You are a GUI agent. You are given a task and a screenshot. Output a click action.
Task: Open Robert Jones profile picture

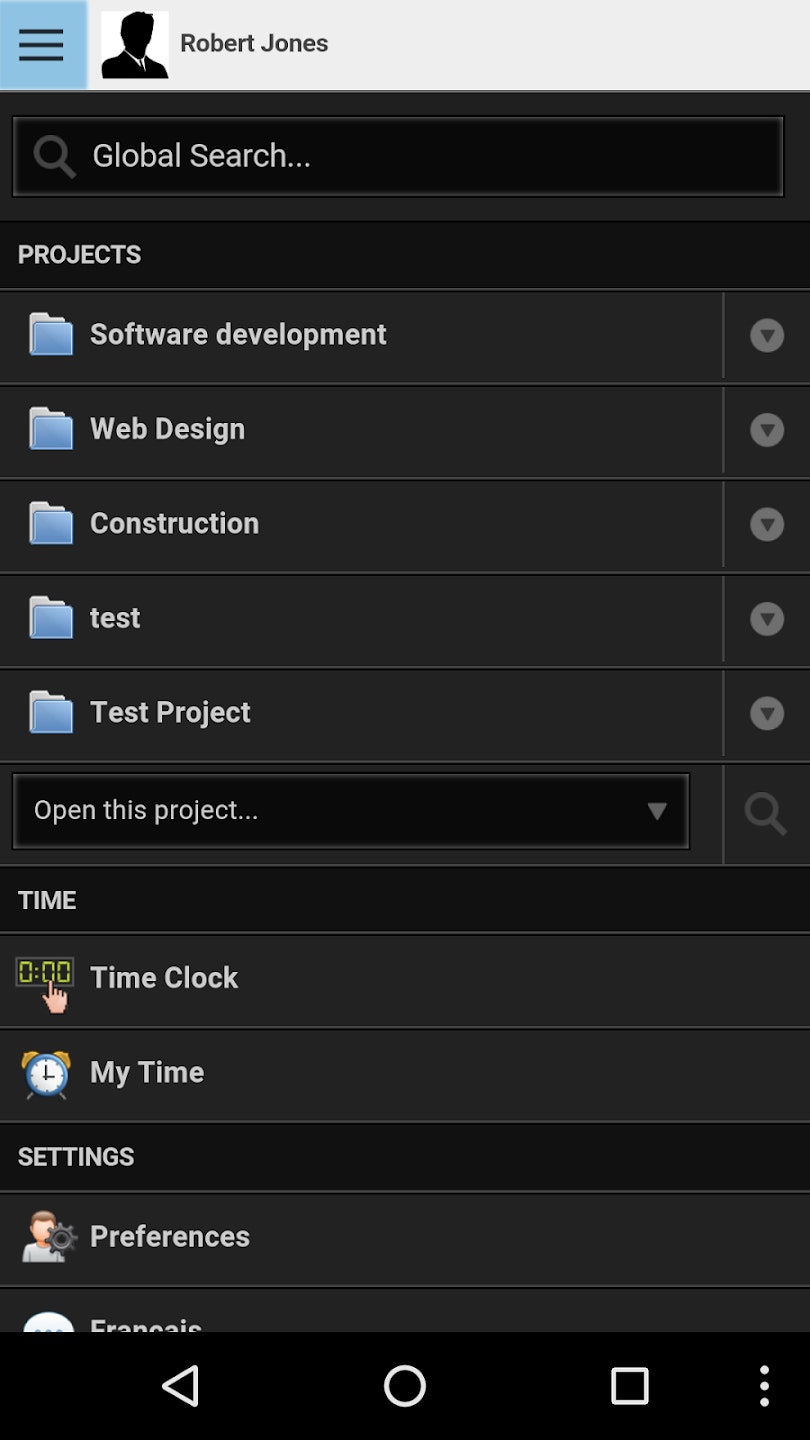135,45
